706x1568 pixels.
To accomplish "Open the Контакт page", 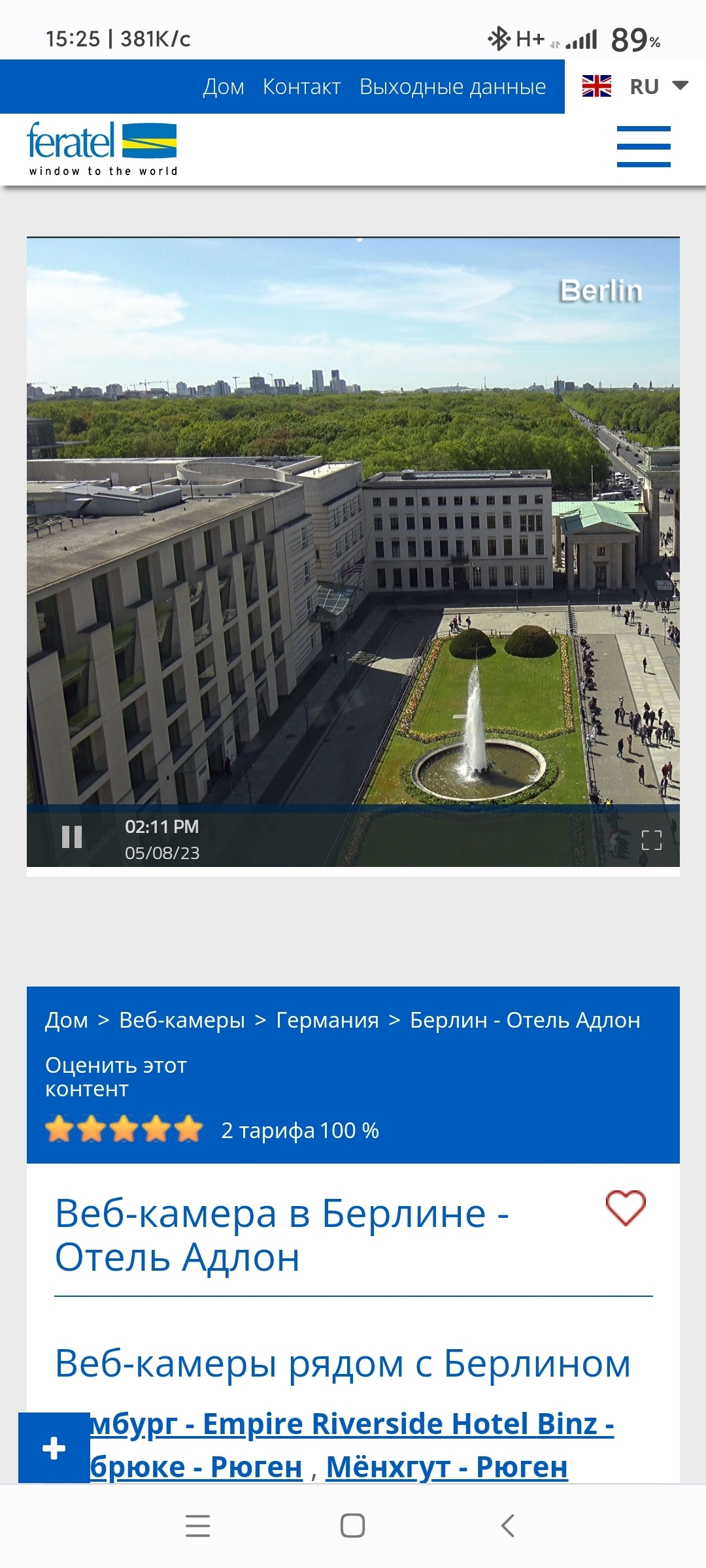I will pyautogui.click(x=301, y=86).
